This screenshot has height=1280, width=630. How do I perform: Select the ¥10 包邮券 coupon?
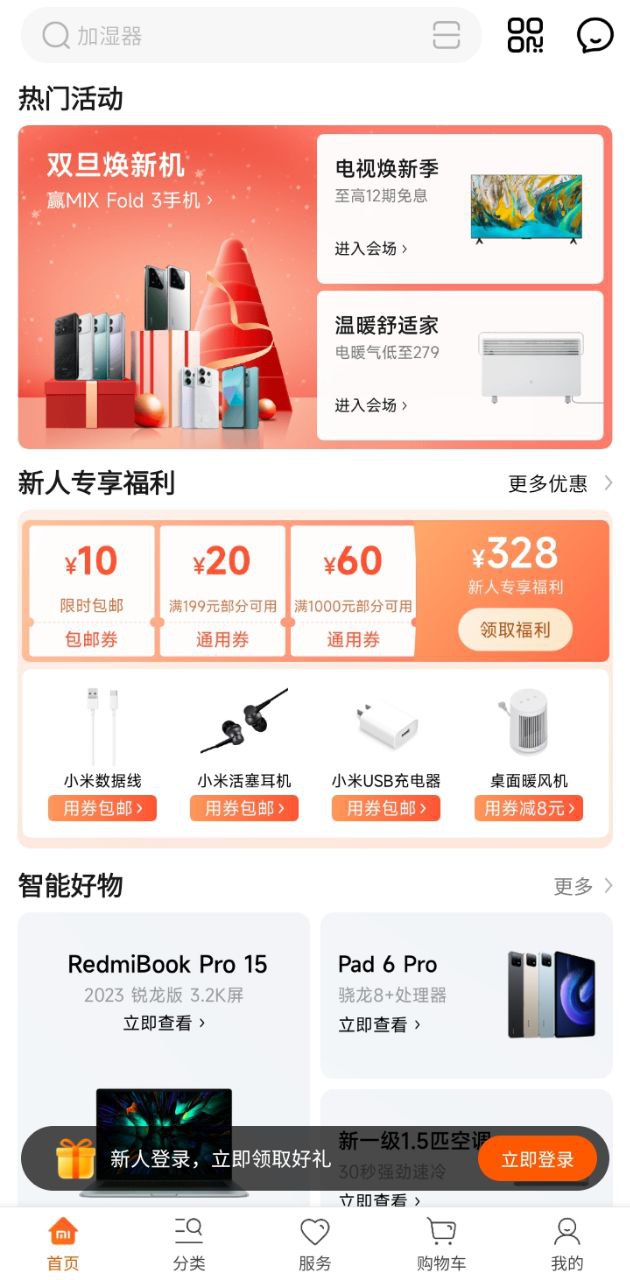click(x=92, y=592)
